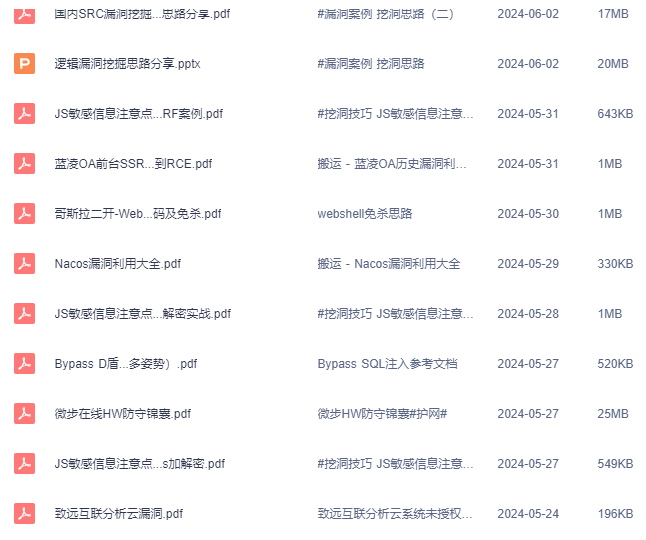Screen dimensions: 646x540
Task: Open 蓝凌OA前台SSR...到RCE.pdf
Action: pyautogui.click(x=133, y=164)
